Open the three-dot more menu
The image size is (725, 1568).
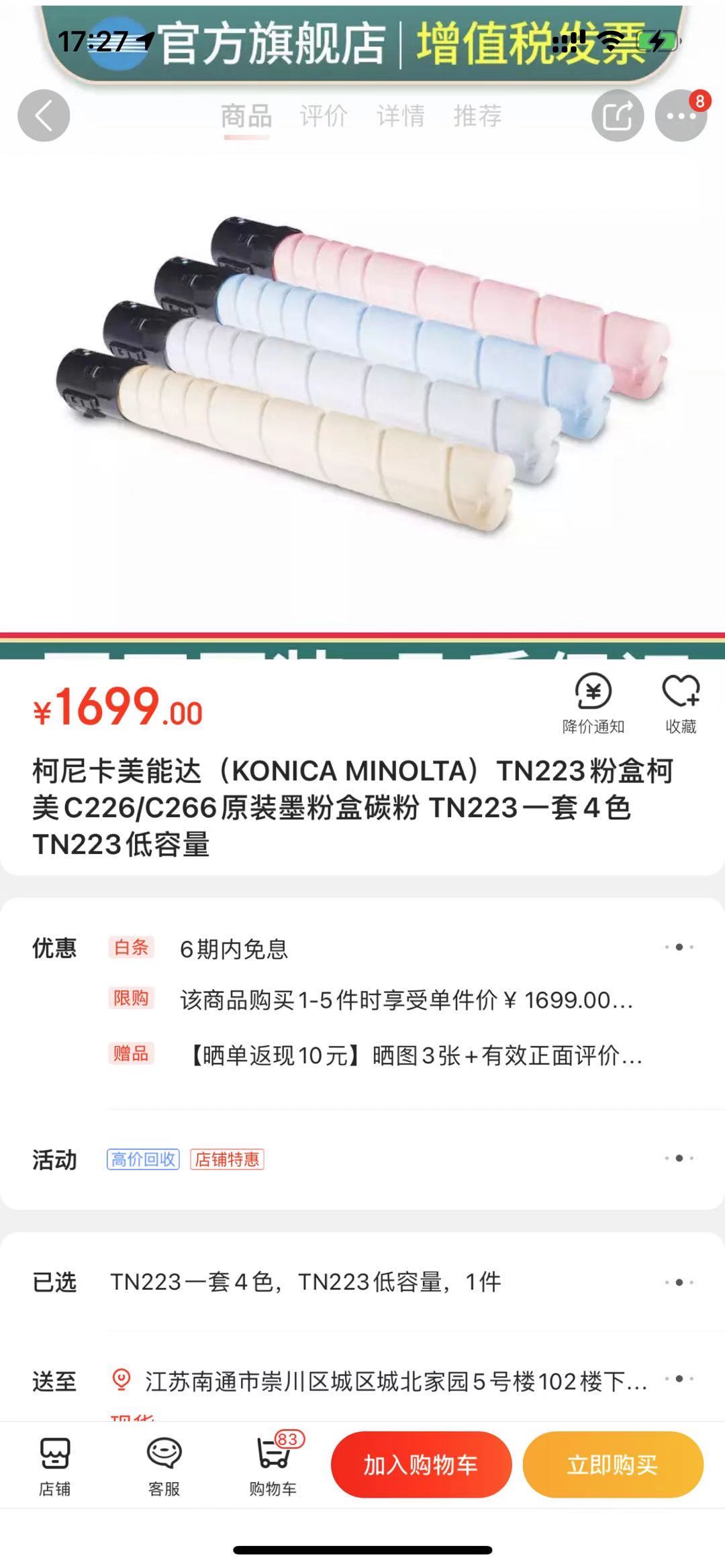click(x=681, y=115)
